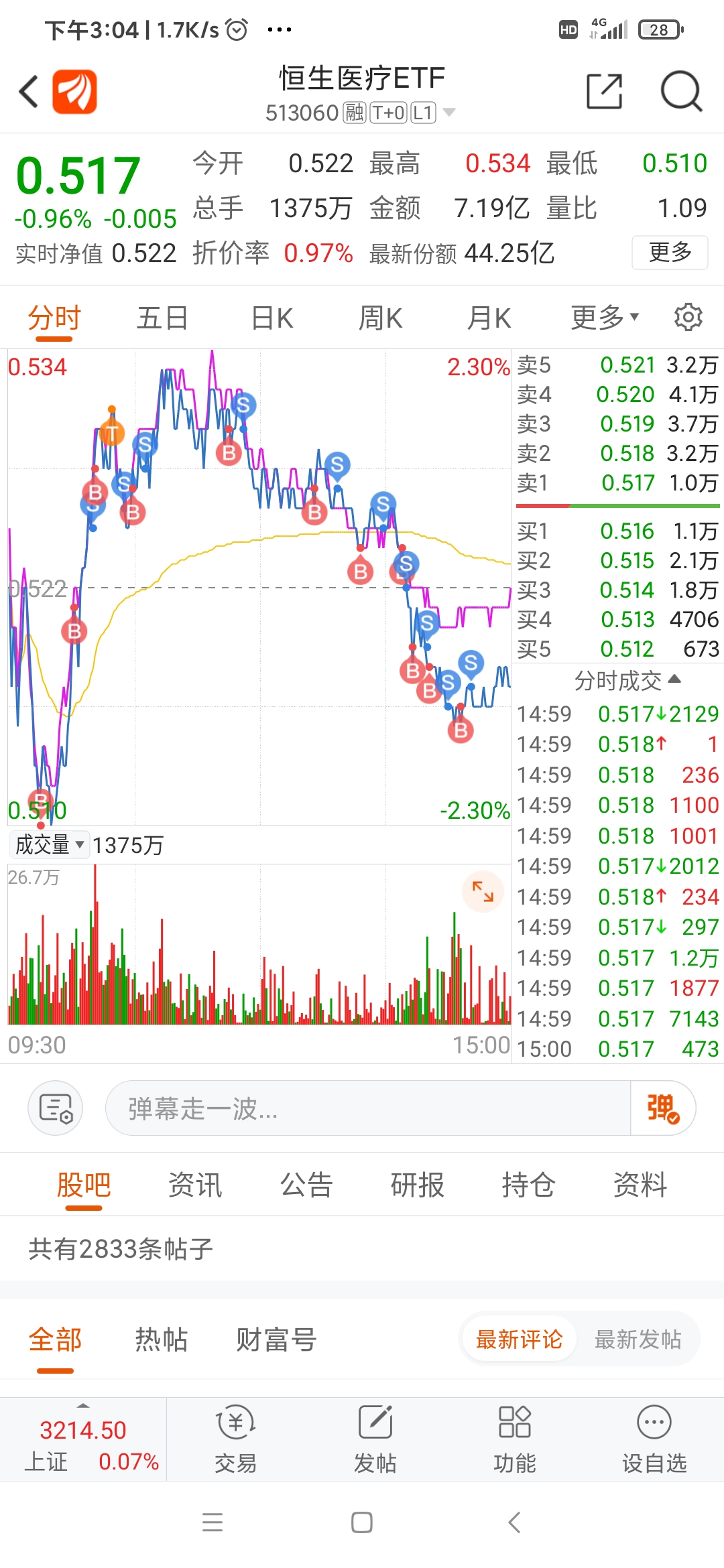Expand the volume chart with fullscreen icon
Viewport: 724px width, 1568px height.
click(x=482, y=893)
